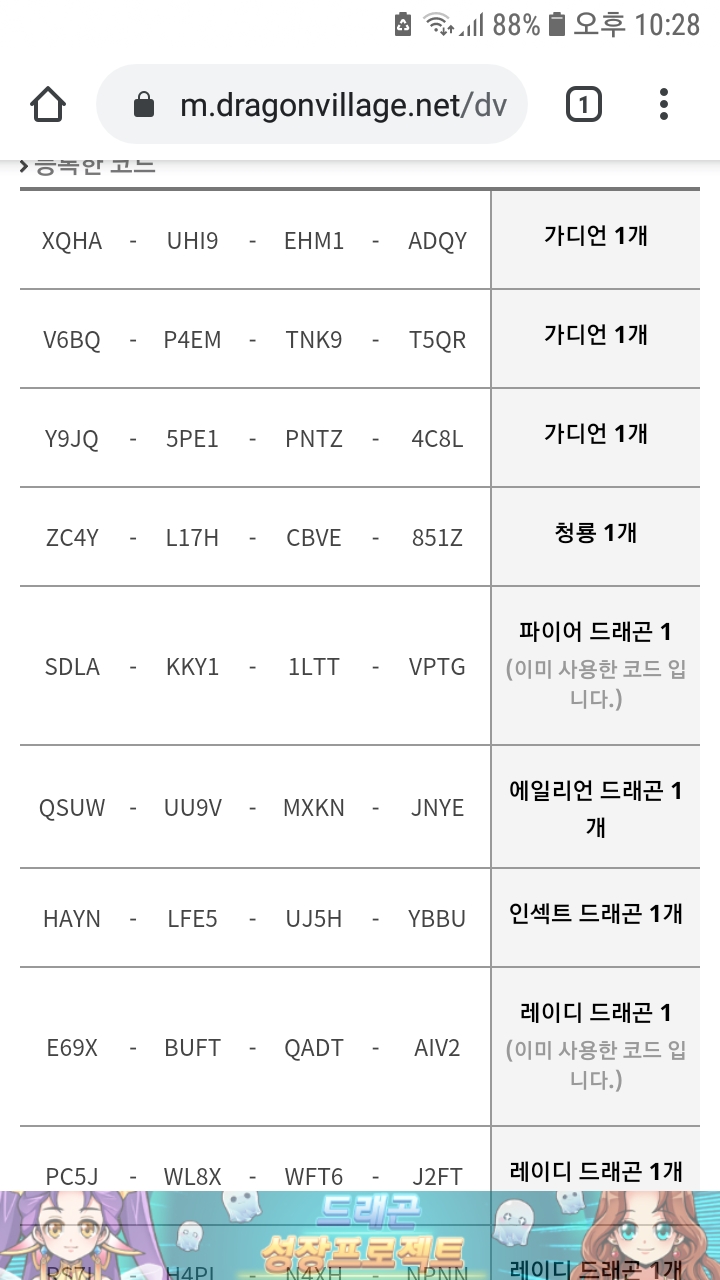The image size is (720, 1280).
Task: Open the tab switcher
Action: pos(584,105)
